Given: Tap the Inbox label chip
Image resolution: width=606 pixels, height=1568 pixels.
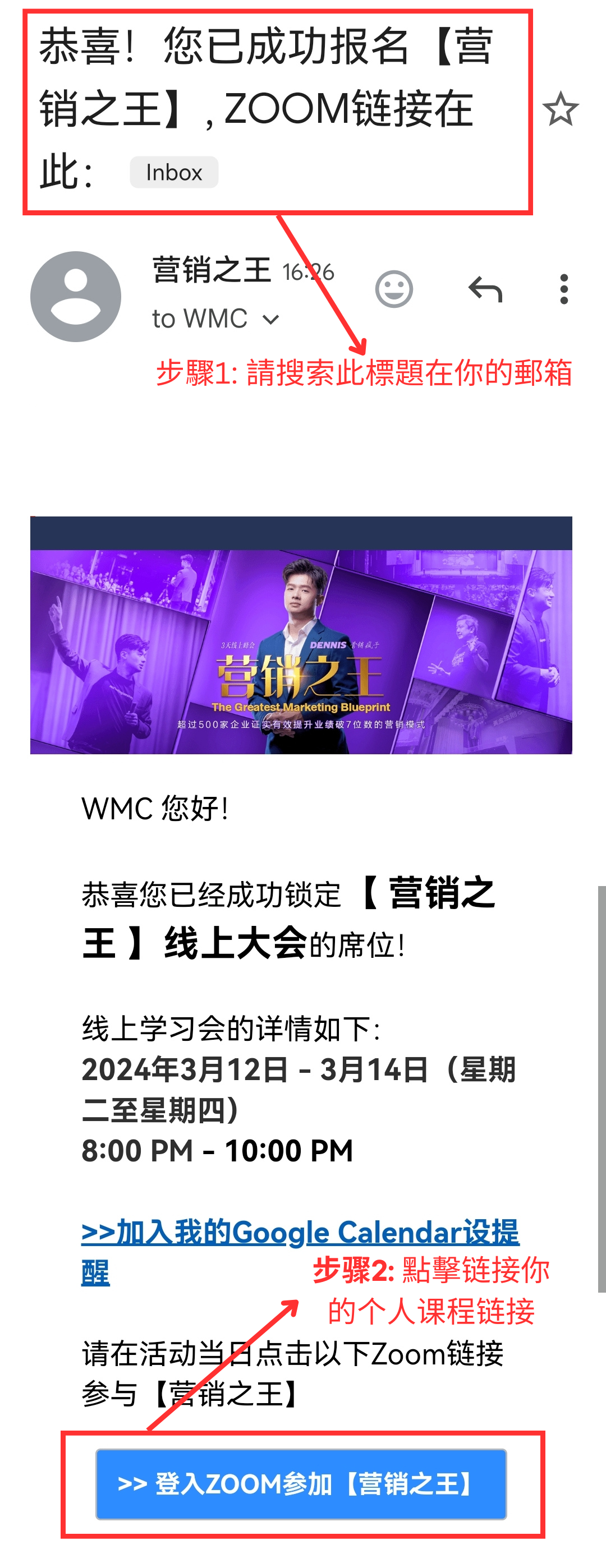Looking at the screenshot, I should 173,172.
